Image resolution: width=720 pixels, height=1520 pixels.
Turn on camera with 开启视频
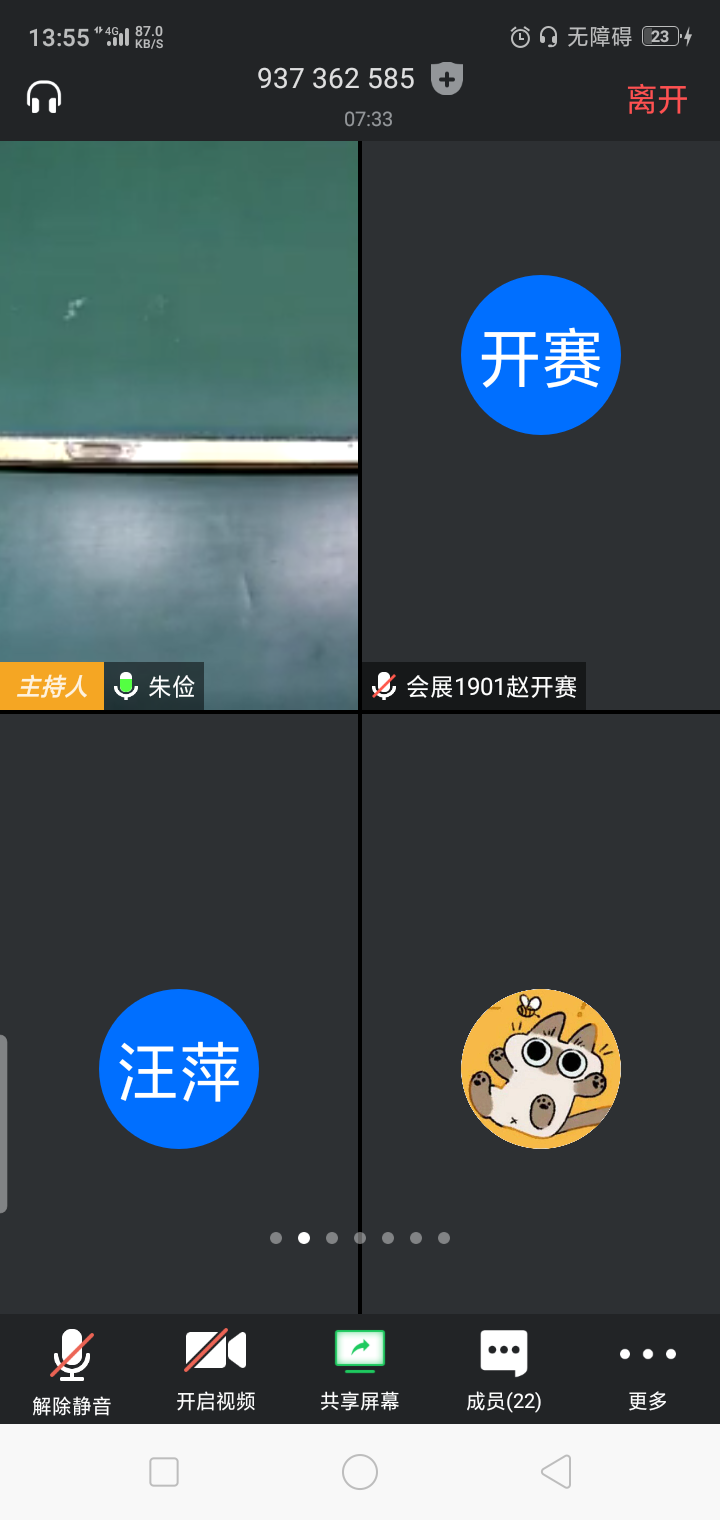[216, 1370]
